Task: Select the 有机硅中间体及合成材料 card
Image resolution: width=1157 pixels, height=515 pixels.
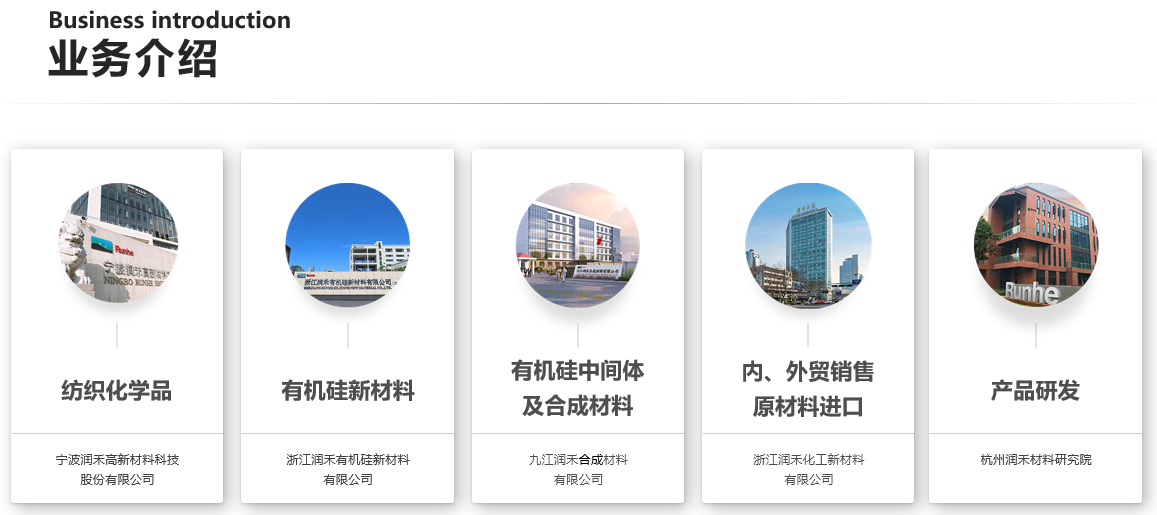Action: point(578,388)
